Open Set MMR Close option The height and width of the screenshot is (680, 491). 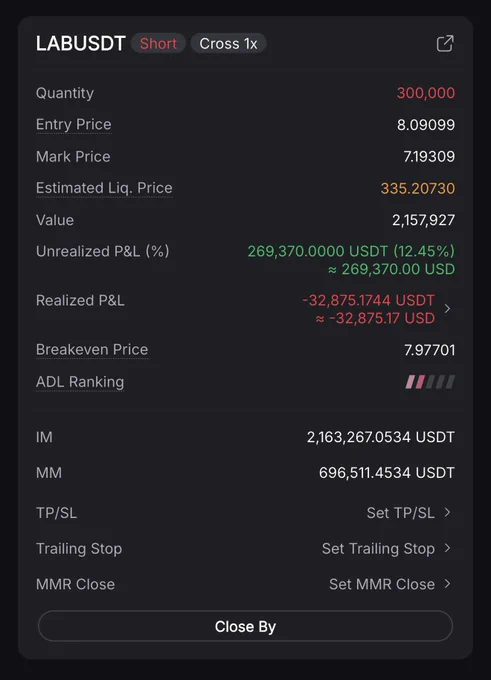coord(390,584)
